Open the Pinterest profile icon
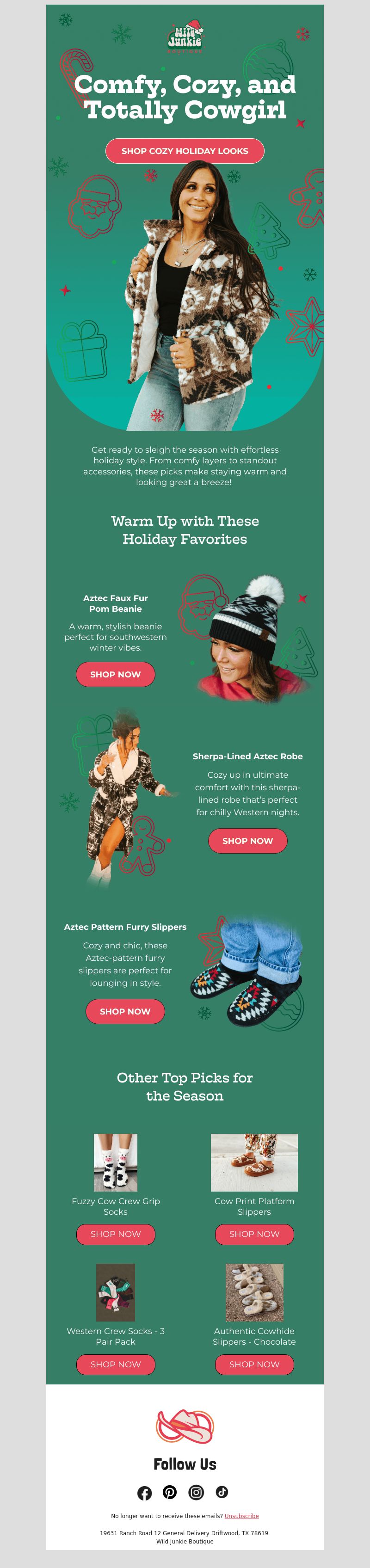Viewport: 370px width, 1568px height. [170, 1492]
